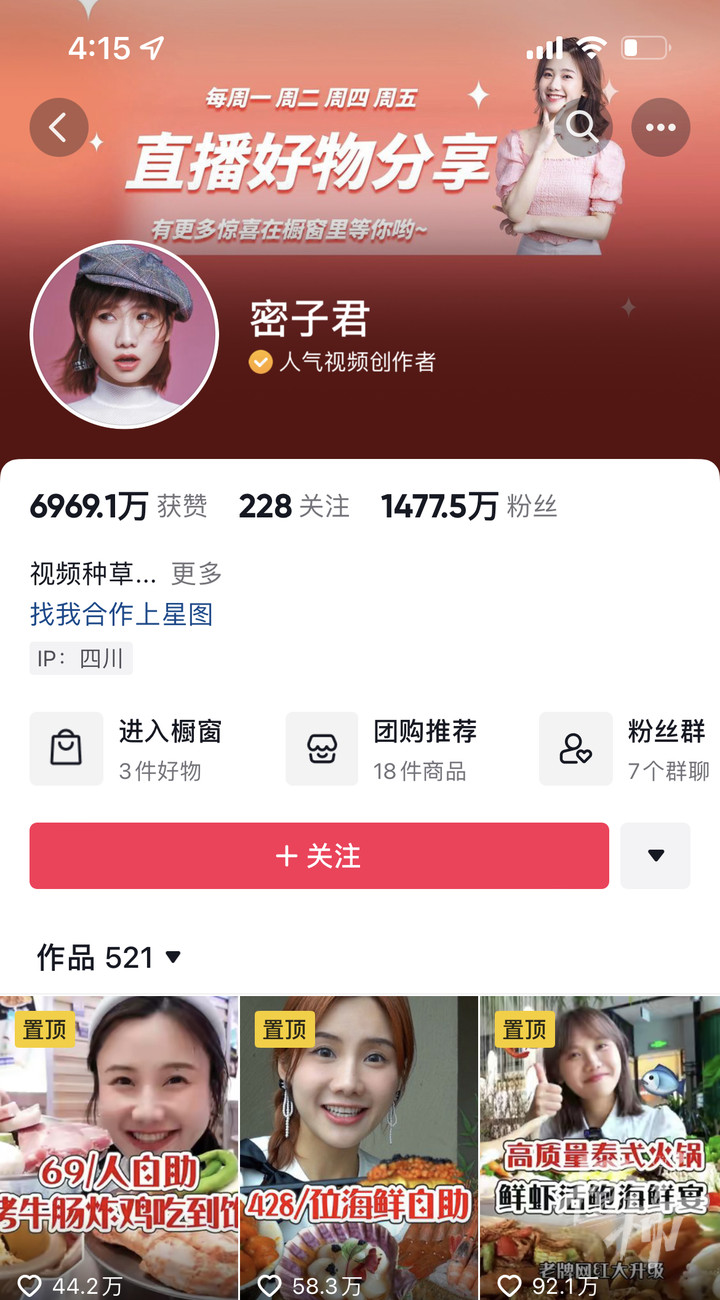Search within this profile
The height and width of the screenshot is (1300, 720).
click(x=583, y=127)
